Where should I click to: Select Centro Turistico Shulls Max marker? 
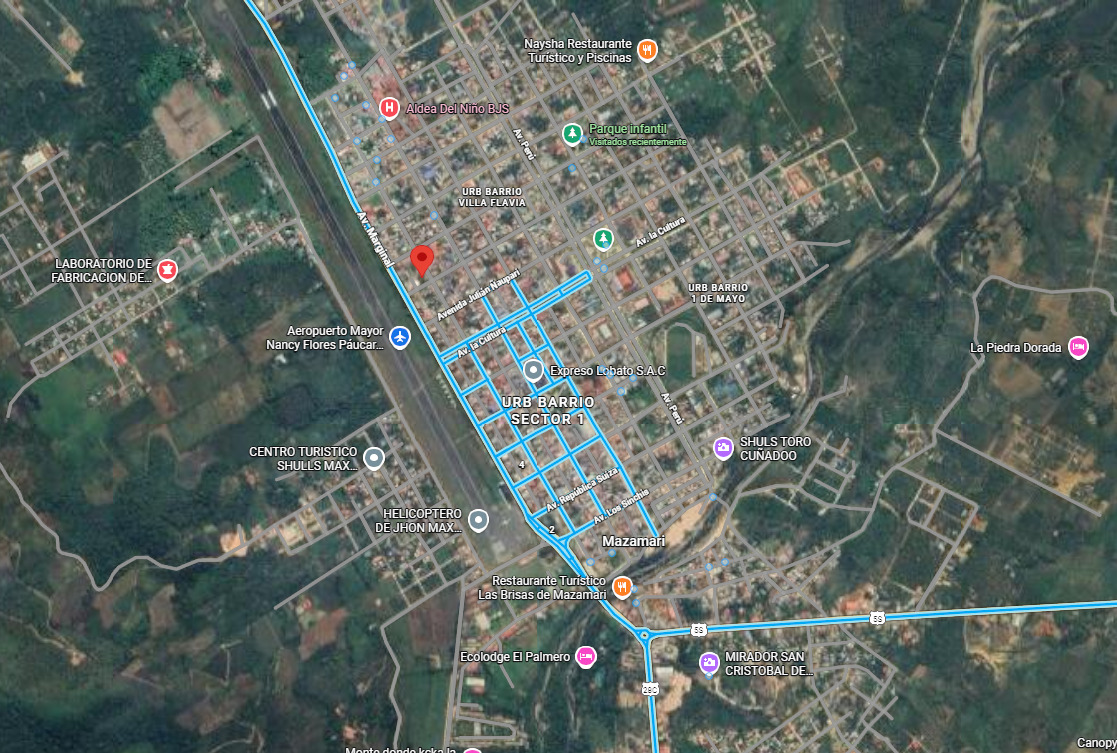point(374,459)
